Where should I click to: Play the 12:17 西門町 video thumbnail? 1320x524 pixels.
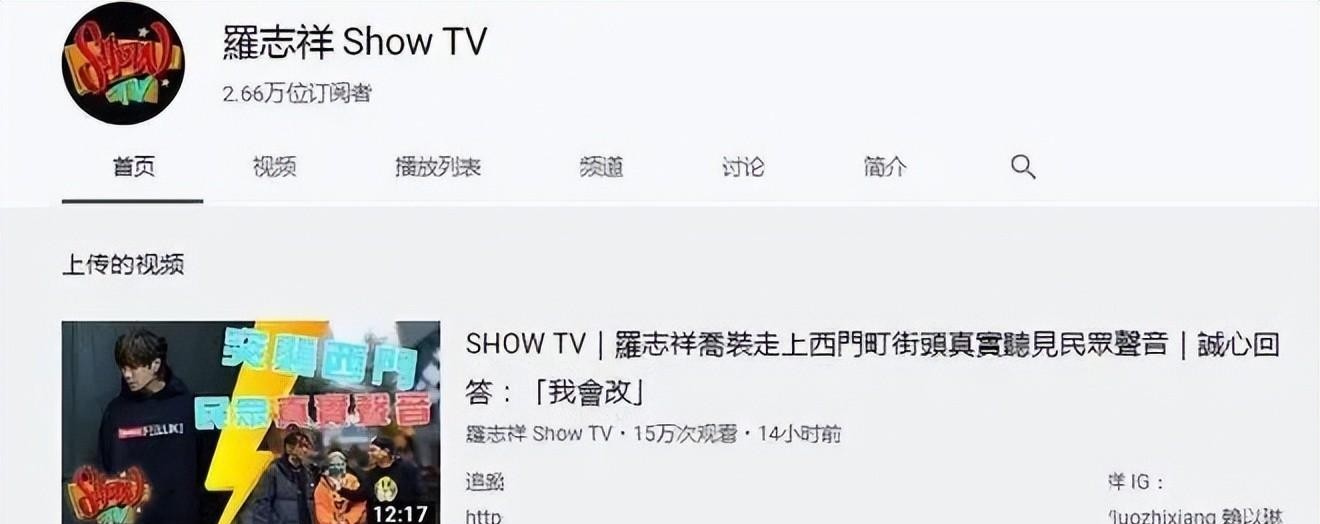point(250,422)
